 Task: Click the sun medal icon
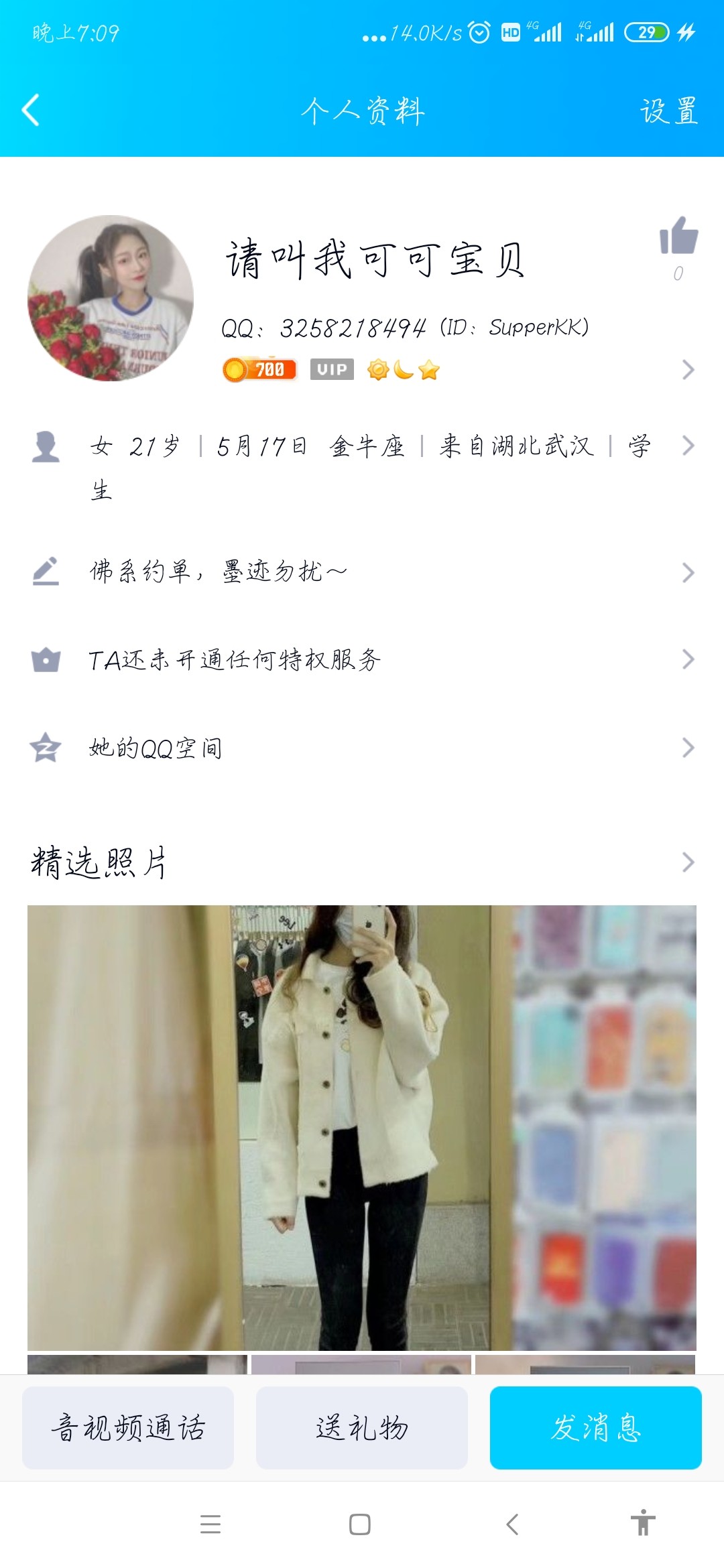pos(379,369)
